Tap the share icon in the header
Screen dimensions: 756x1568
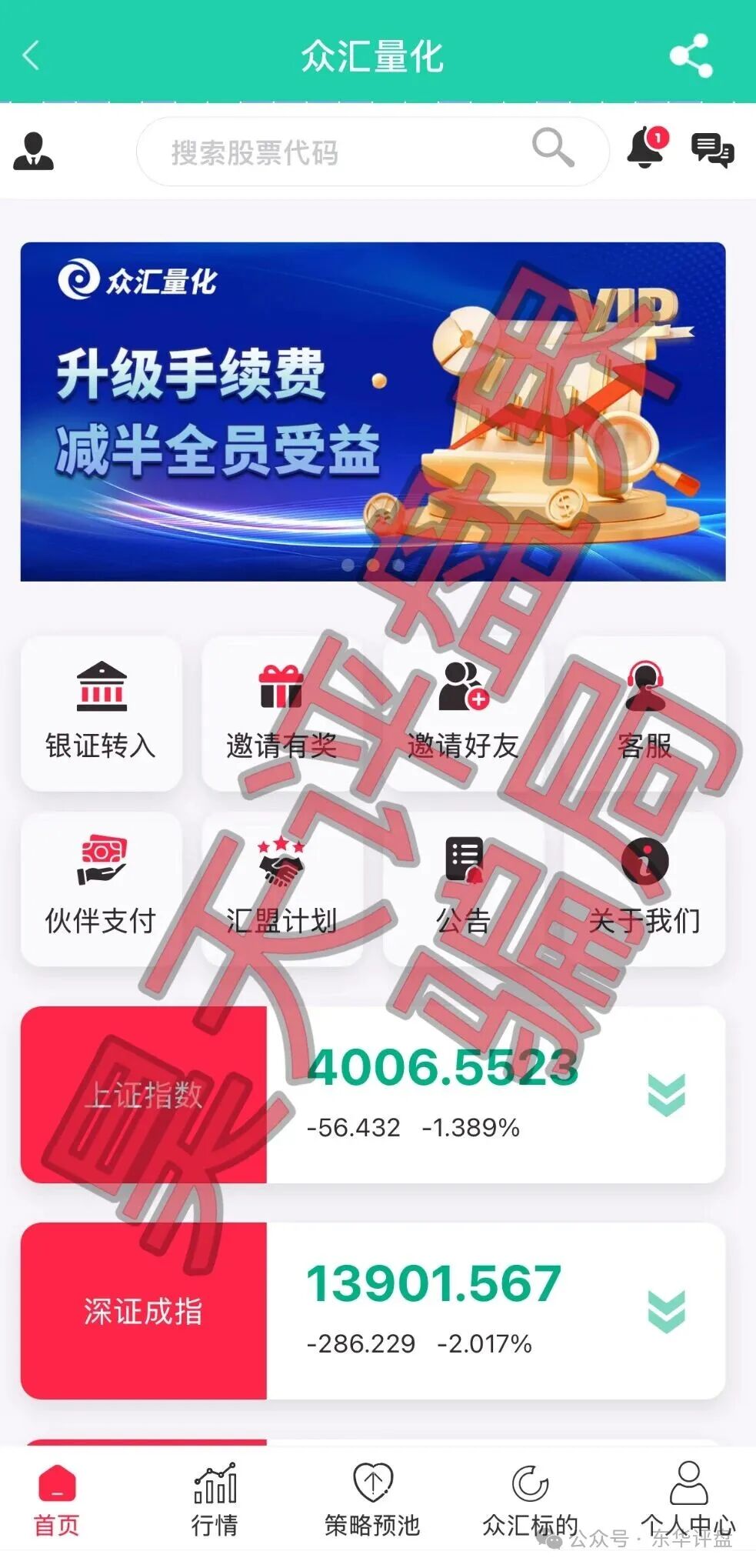pyautogui.click(x=690, y=54)
